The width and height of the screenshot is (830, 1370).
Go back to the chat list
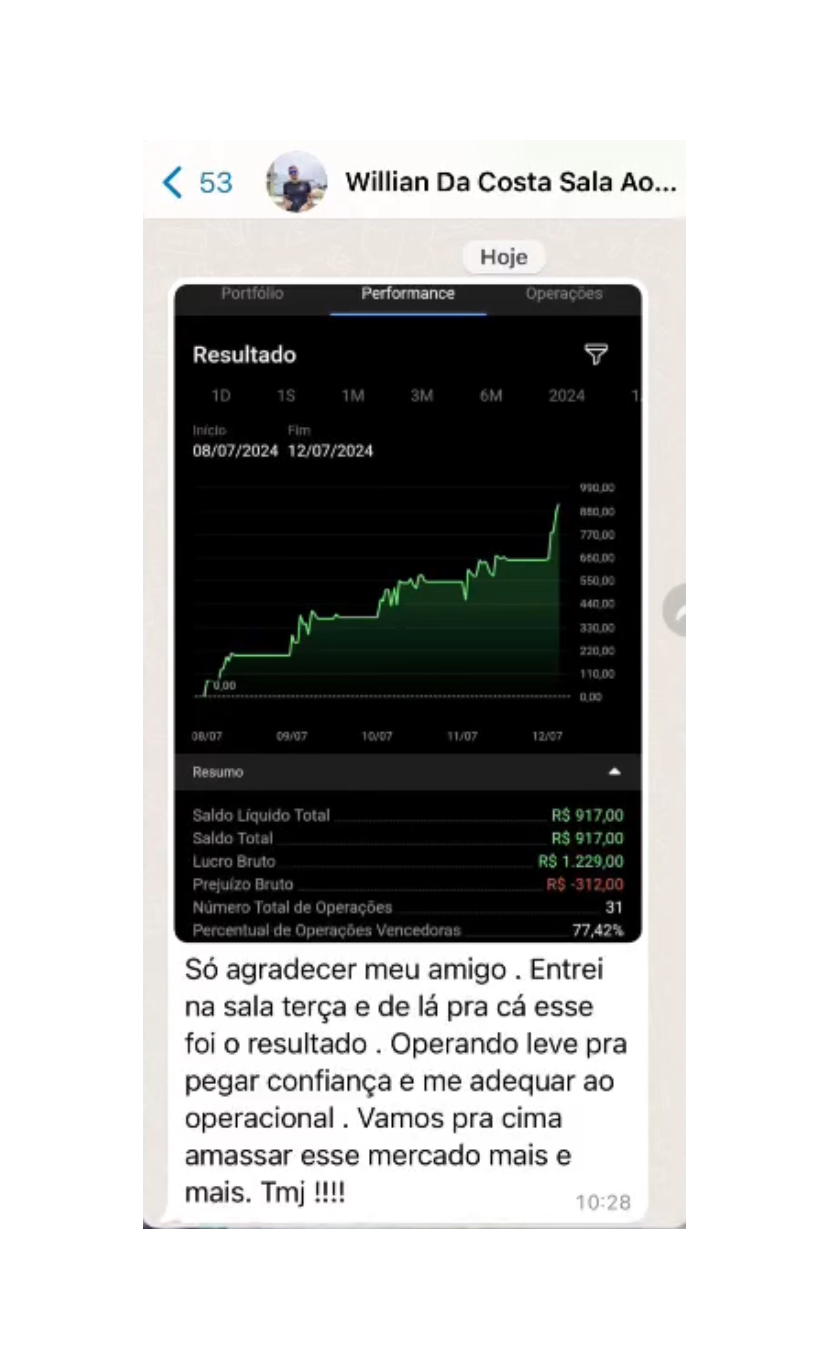(x=174, y=183)
